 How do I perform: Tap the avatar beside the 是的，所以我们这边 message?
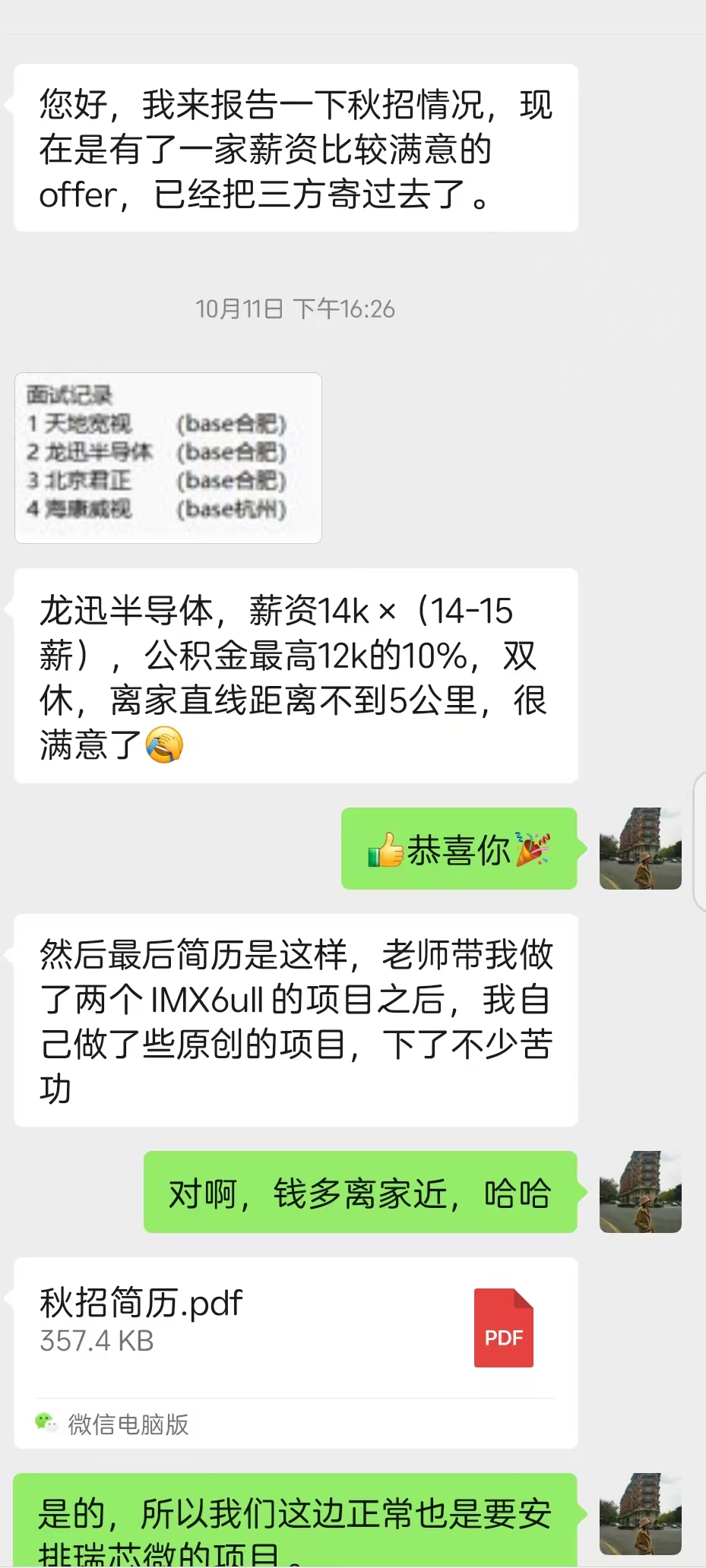pos(640,1513)
